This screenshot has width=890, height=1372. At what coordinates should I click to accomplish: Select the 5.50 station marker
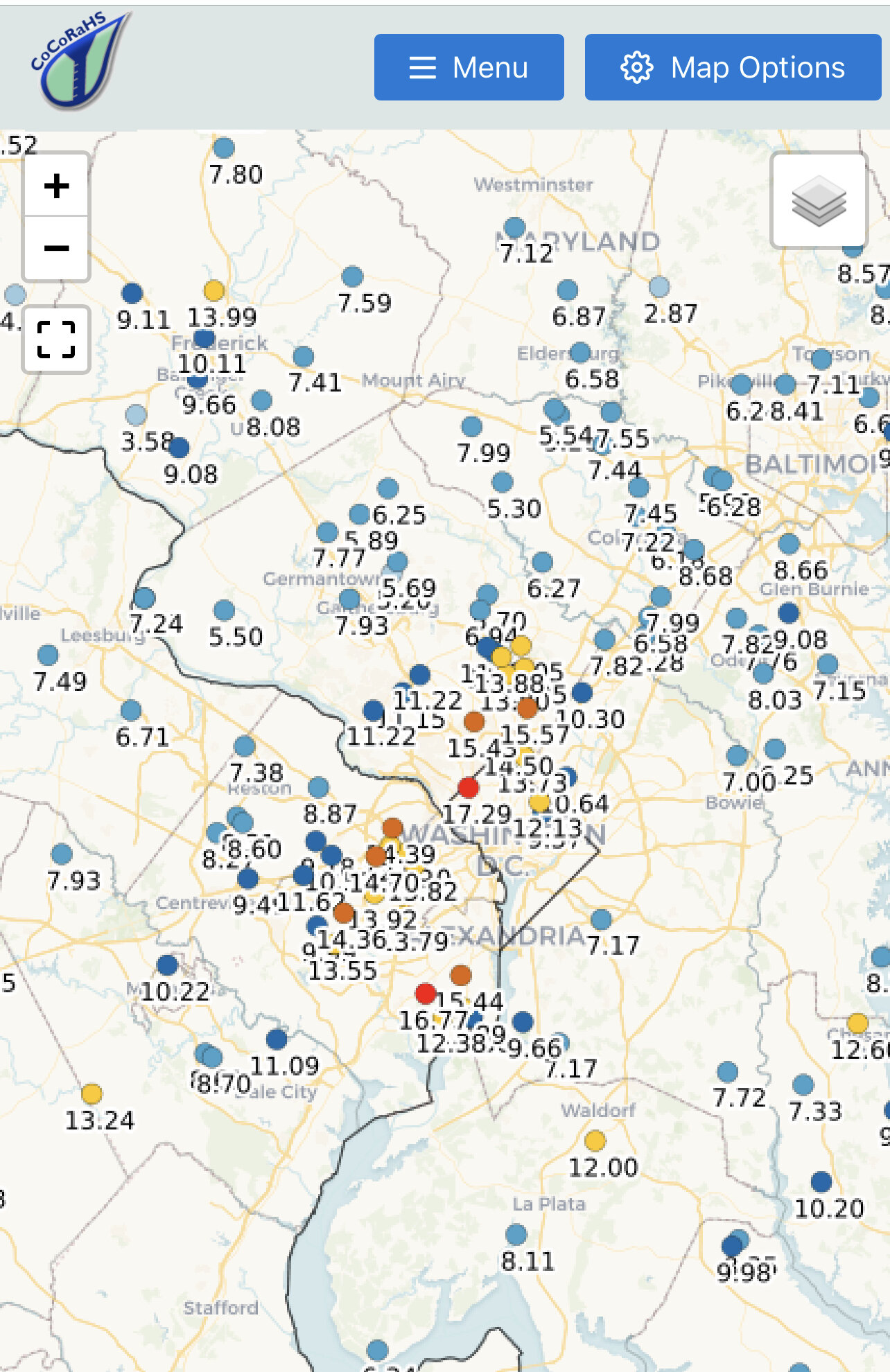tap(224, 610)
